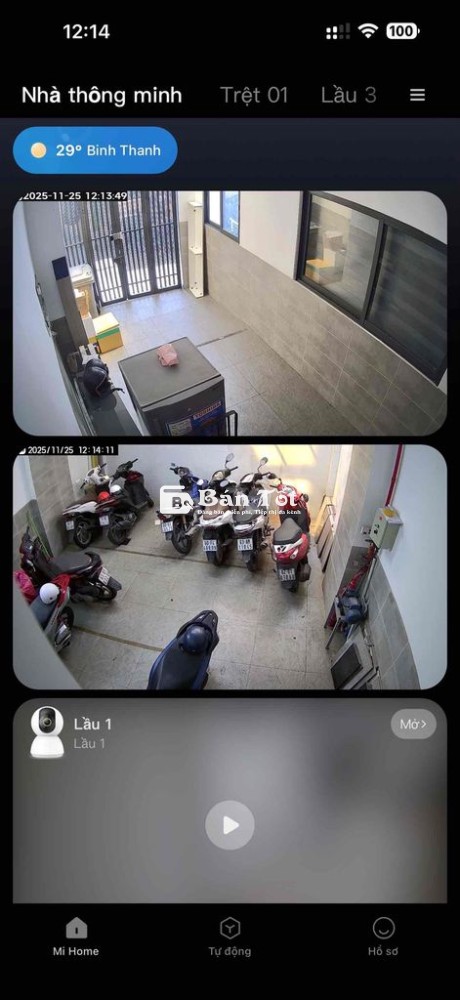Open the 29° Binh Thanh weather chip
The width and height of the screenshot is (460, 1000).
coord(95,151)
